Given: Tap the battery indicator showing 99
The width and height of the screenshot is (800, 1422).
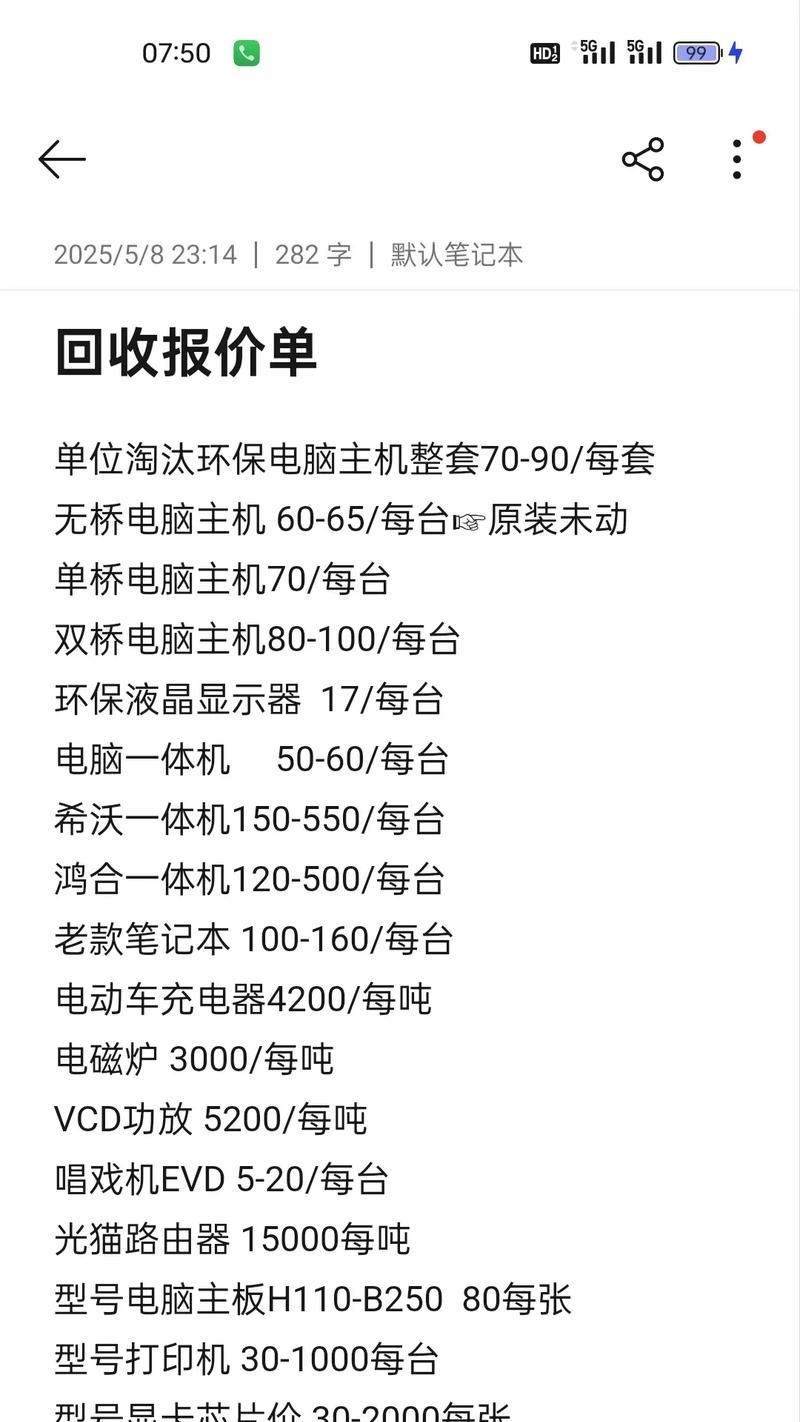Looking at the screenshot, I should click(697, 52).
